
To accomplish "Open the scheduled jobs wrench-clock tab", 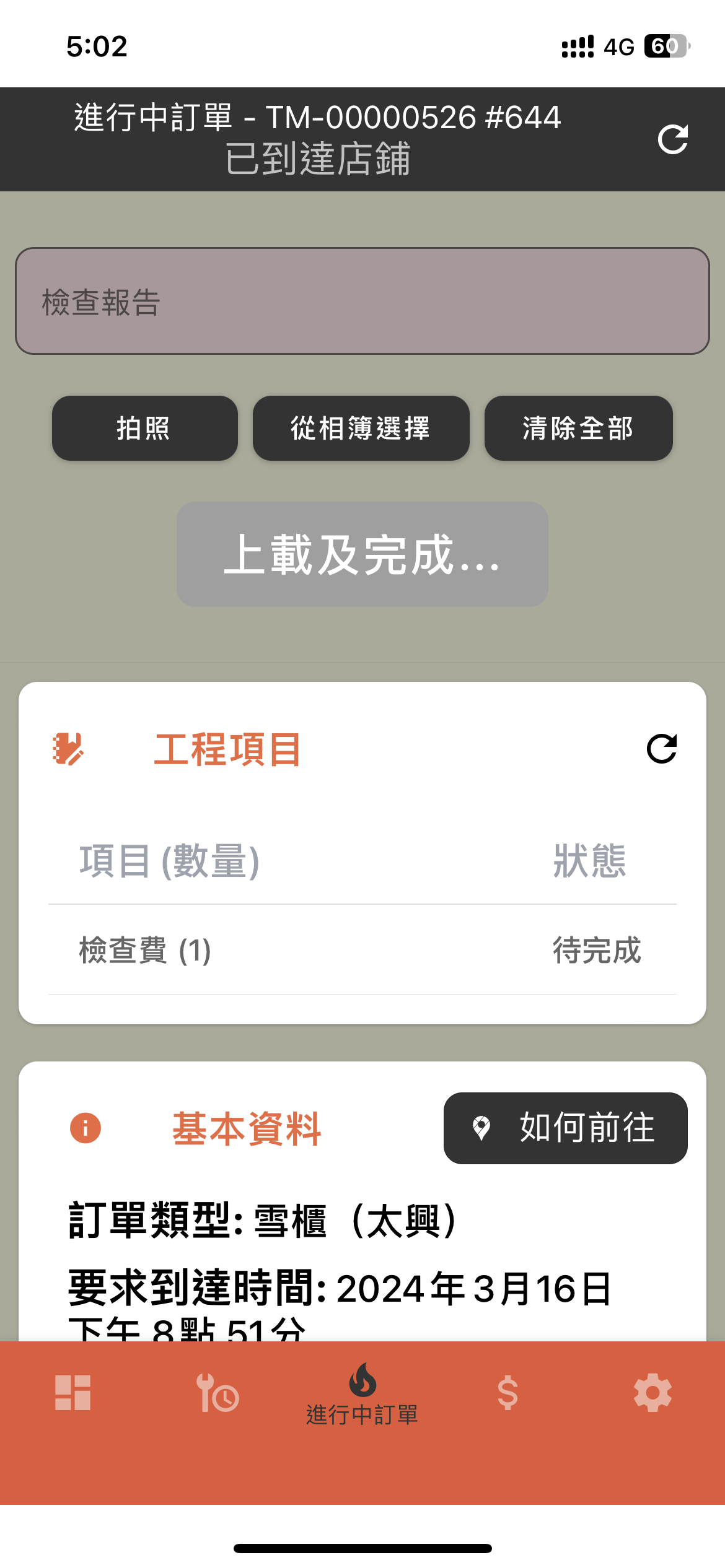I will click(x=217, y=1393).
